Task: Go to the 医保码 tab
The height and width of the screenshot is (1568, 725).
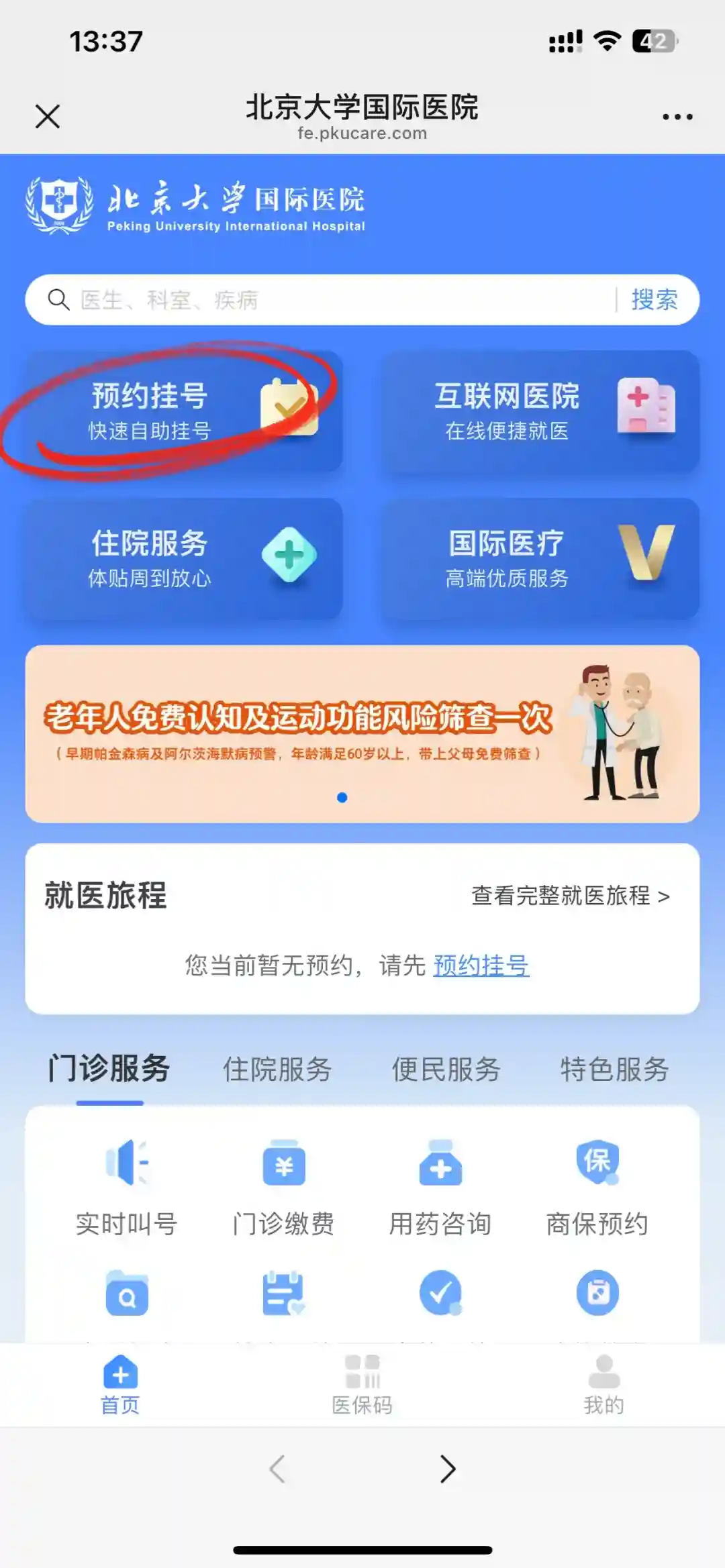Action: point(362,1384)
